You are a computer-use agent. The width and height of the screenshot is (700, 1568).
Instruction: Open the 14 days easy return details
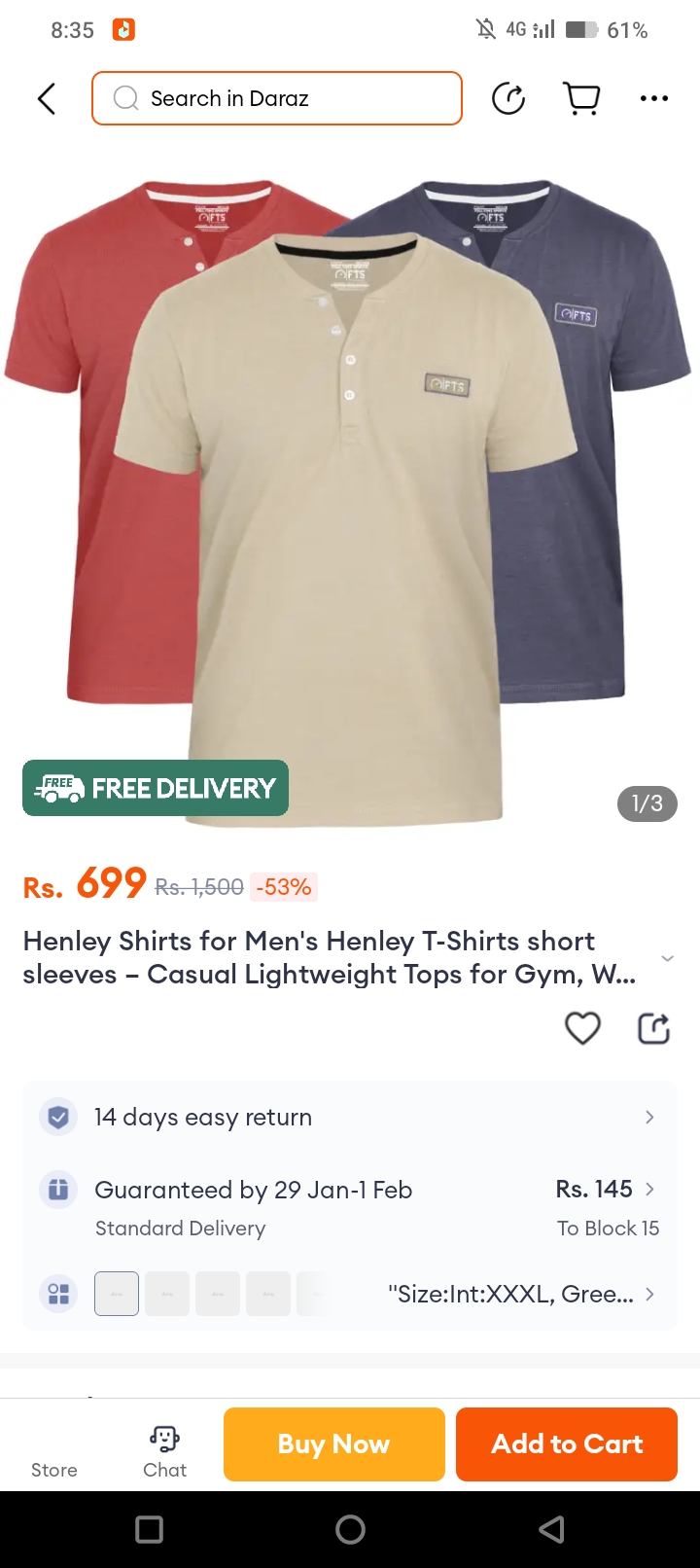coord(350,1117)
